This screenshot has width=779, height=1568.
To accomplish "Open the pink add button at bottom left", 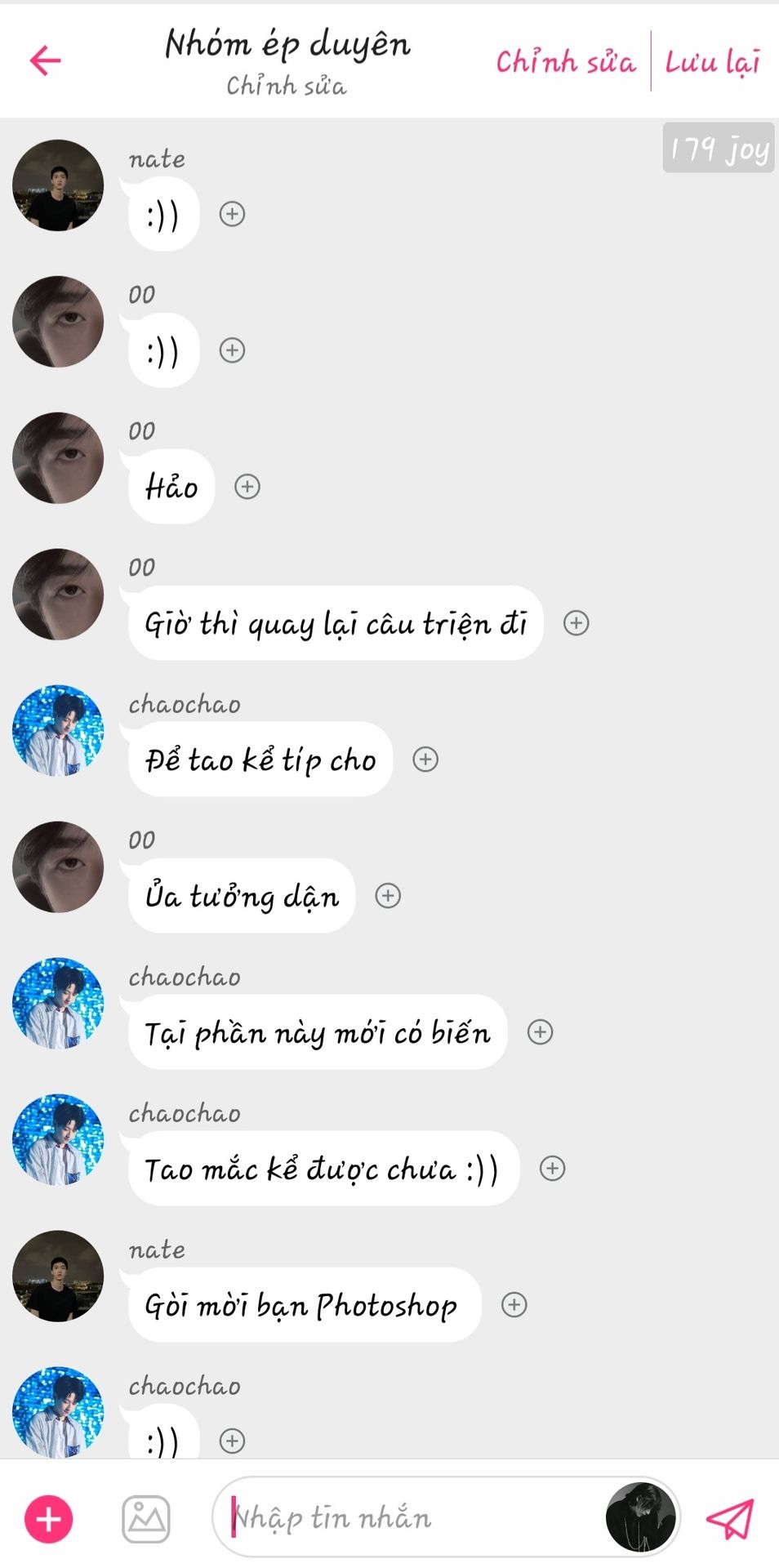I will (x=49, y=1519).
